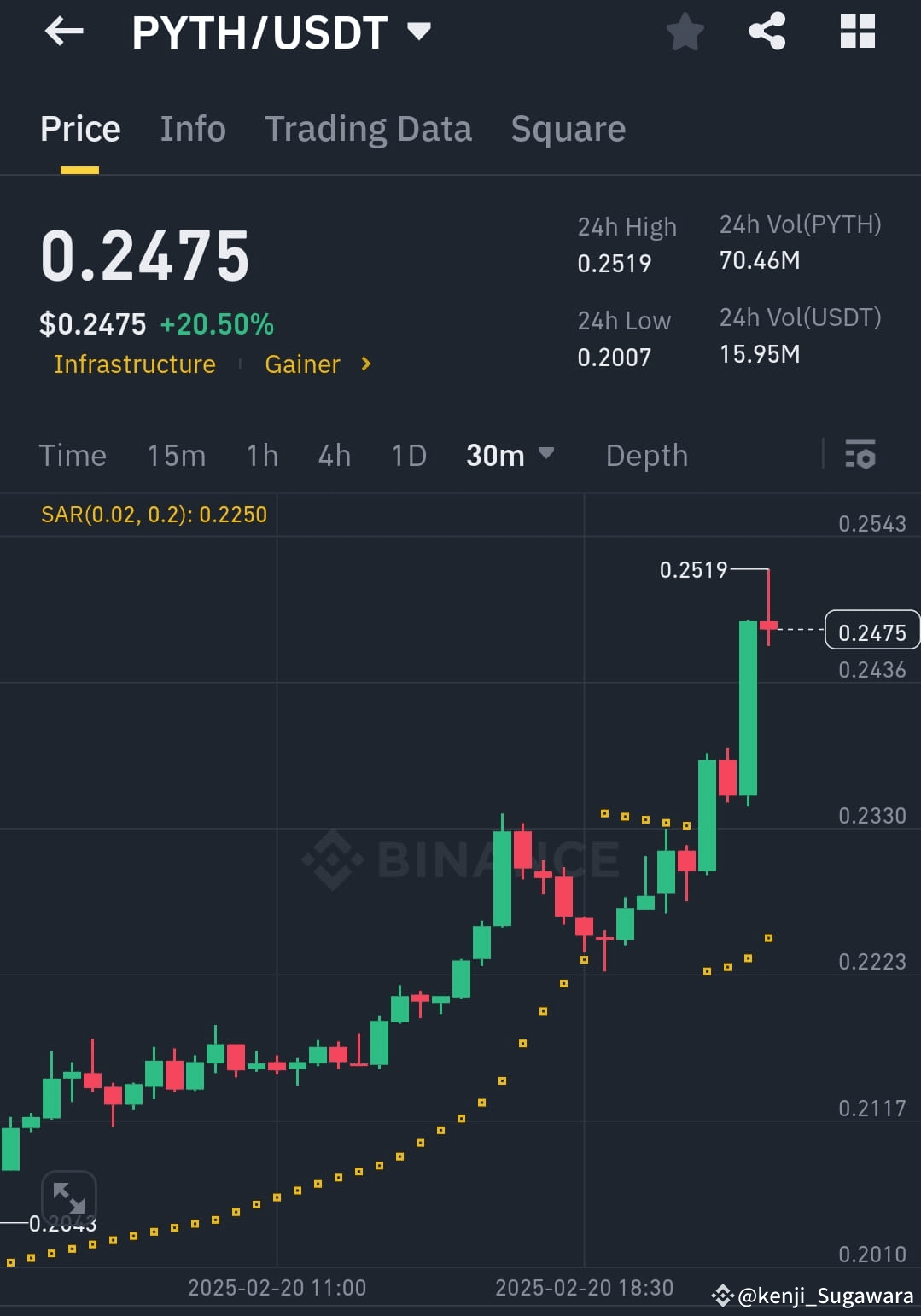Tap the Infrastructure tag
The height and width of the screenshot is (1316, 921).
click(134, 364)
